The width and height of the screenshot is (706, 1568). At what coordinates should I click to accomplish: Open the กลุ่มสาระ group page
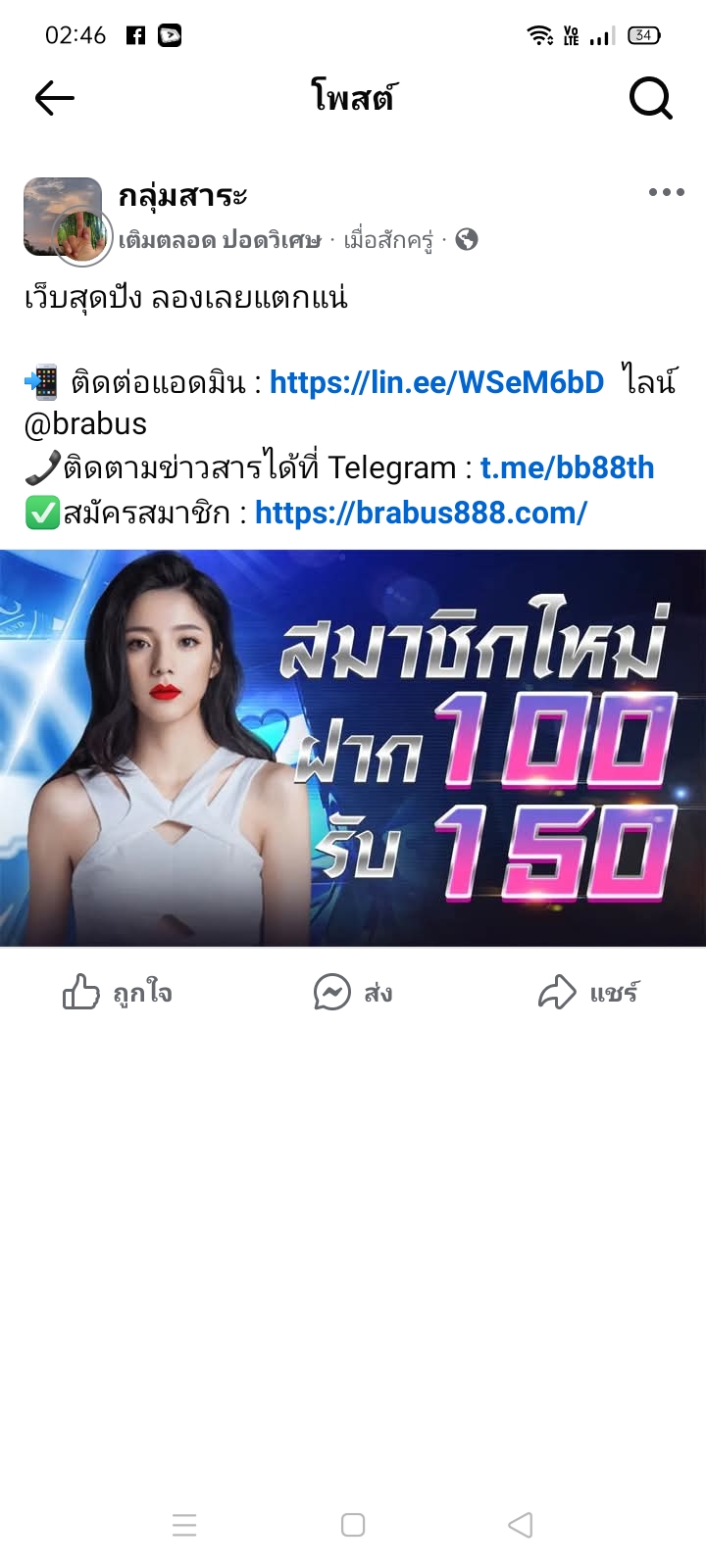(182, 195)
